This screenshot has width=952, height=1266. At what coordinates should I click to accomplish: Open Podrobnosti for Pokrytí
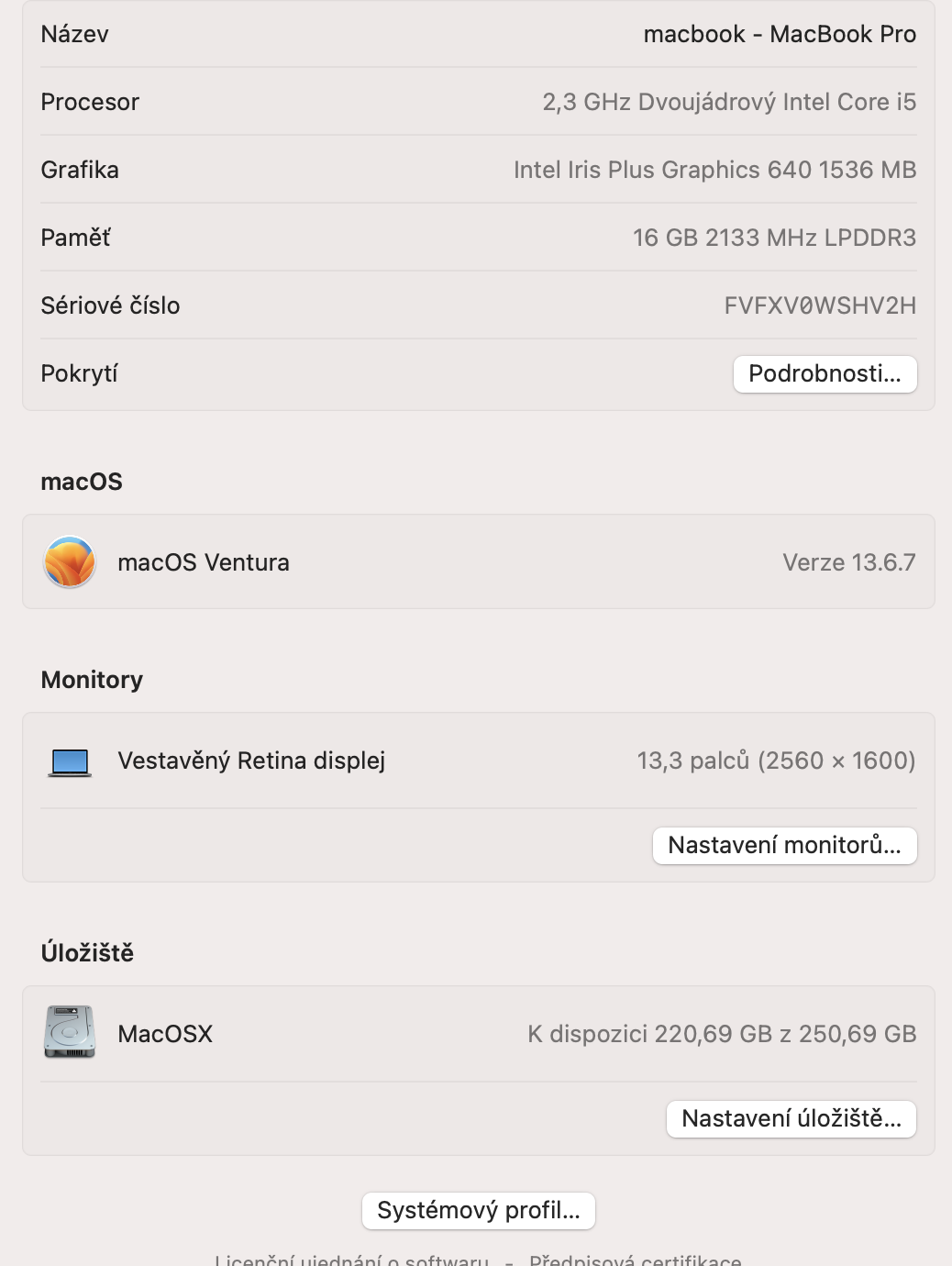[x=825, y=374]
